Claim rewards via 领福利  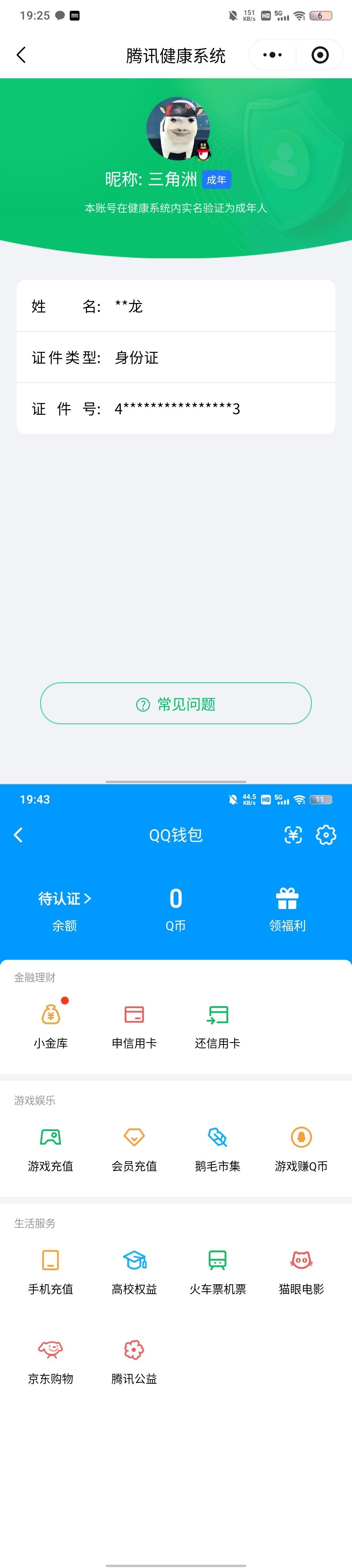pyautogui.click(x=287, y=909)
